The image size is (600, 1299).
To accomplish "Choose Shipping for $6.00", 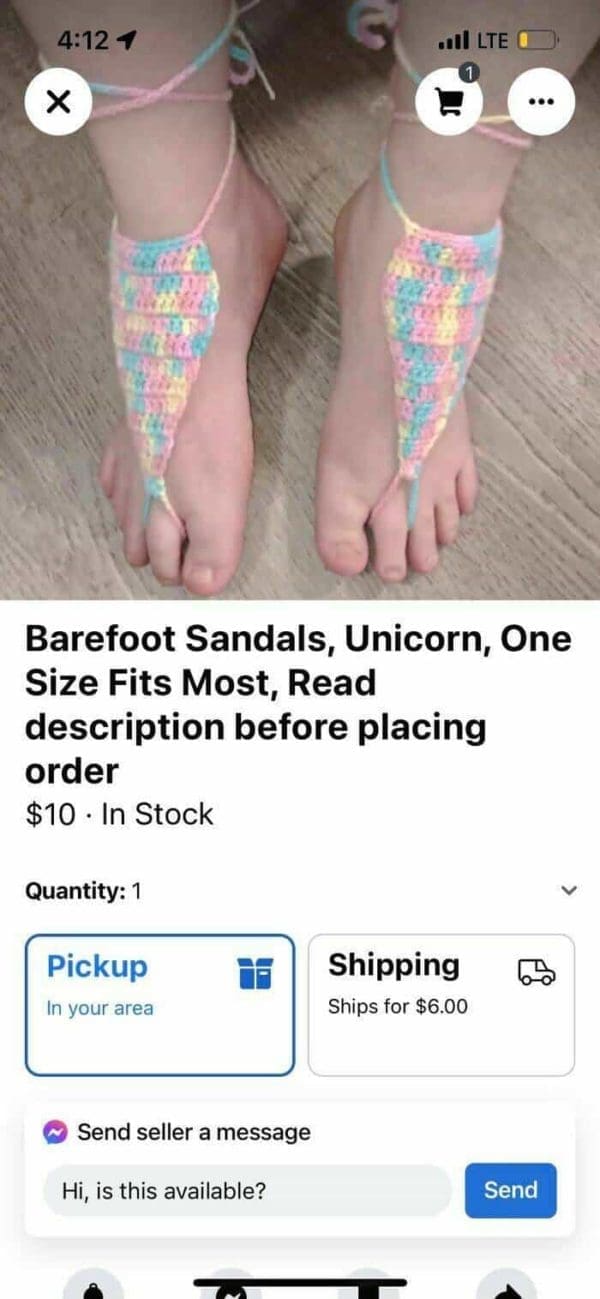I will coord(441,1004).
